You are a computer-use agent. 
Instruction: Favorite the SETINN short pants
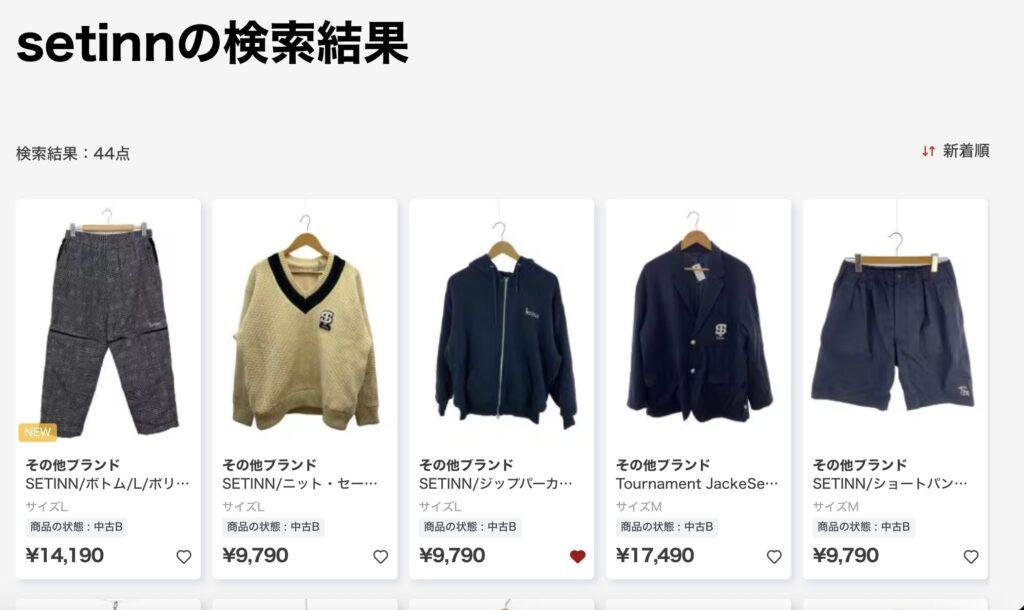(x=970, y=557)
